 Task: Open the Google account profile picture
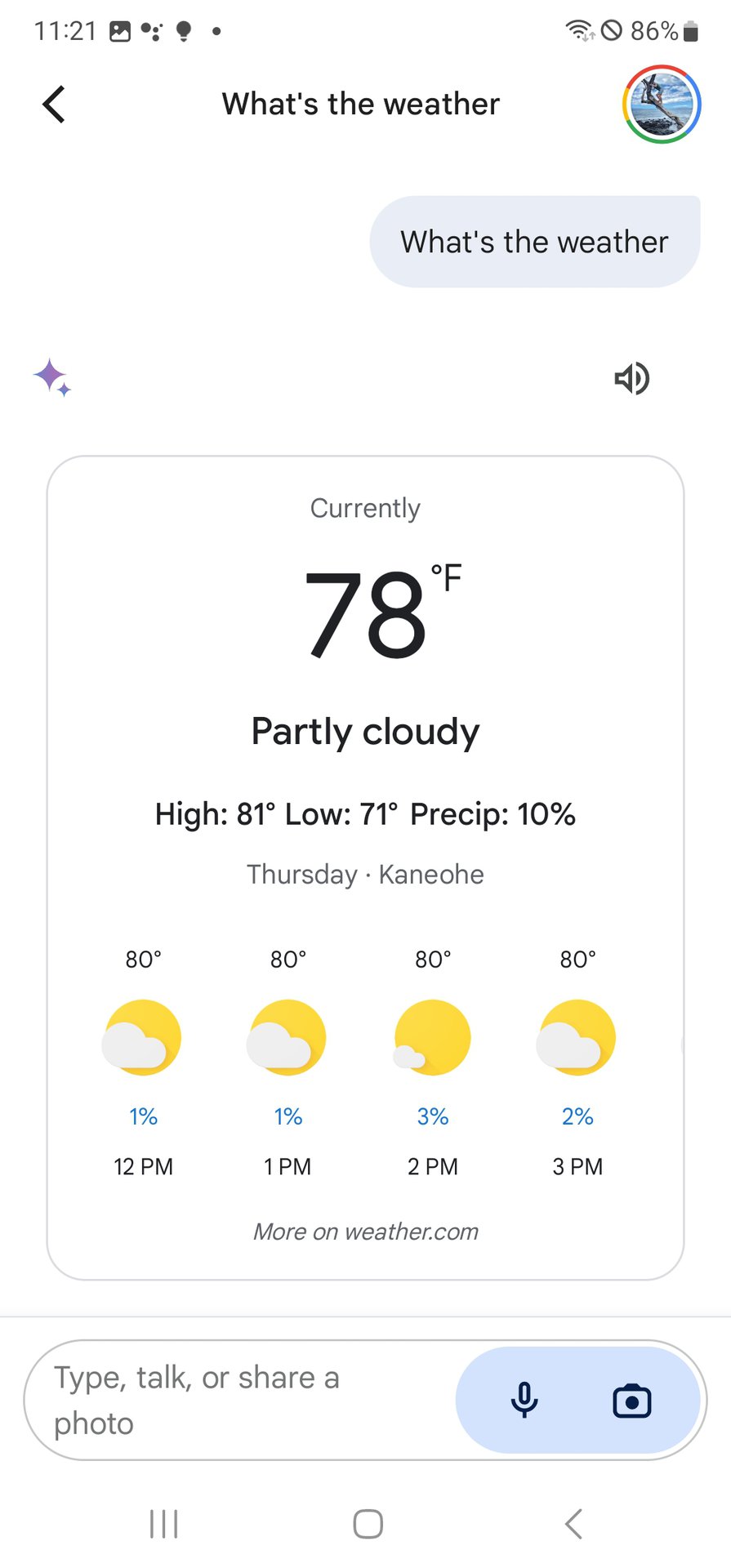[x=662, y=105]
